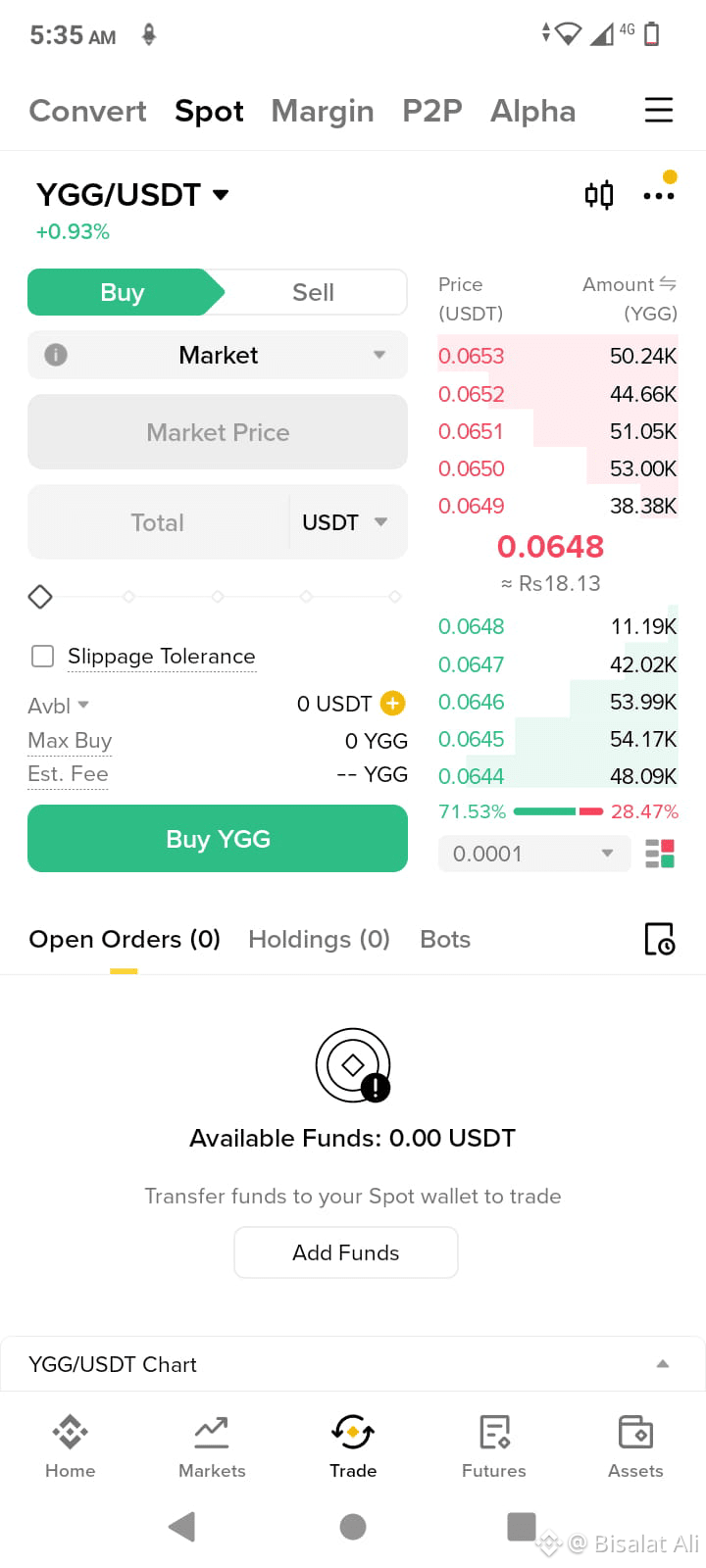Click the Total USDT input field
This screenshot has width=706, height=1568.
(157, 521)
